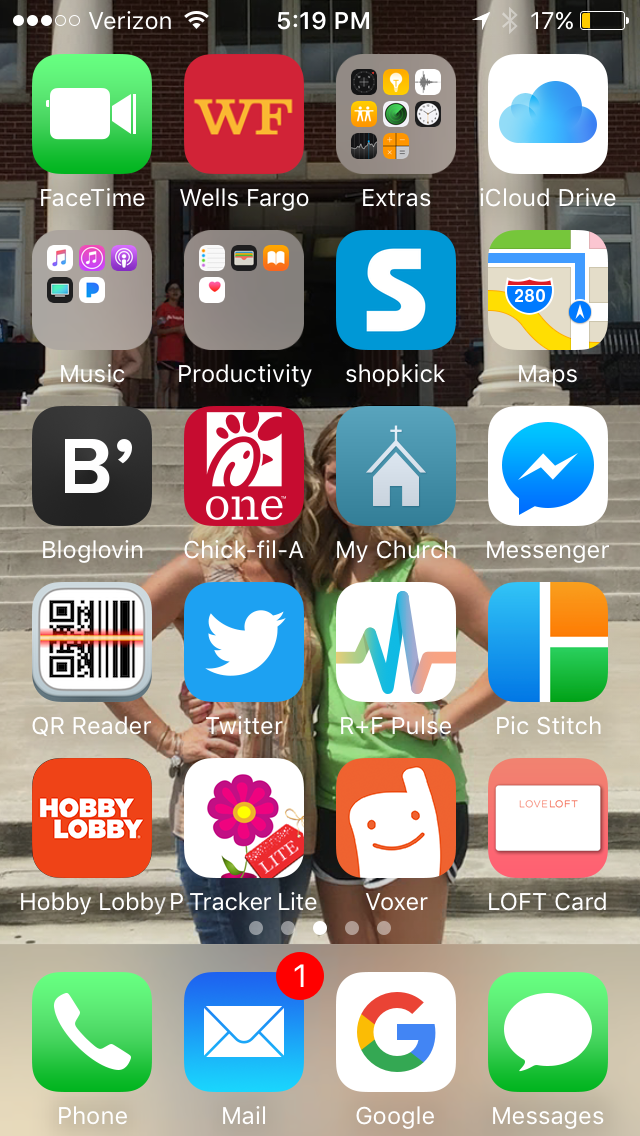640x1136 pixels.
Task: Open the Maps app
Action: pos(548,290)
